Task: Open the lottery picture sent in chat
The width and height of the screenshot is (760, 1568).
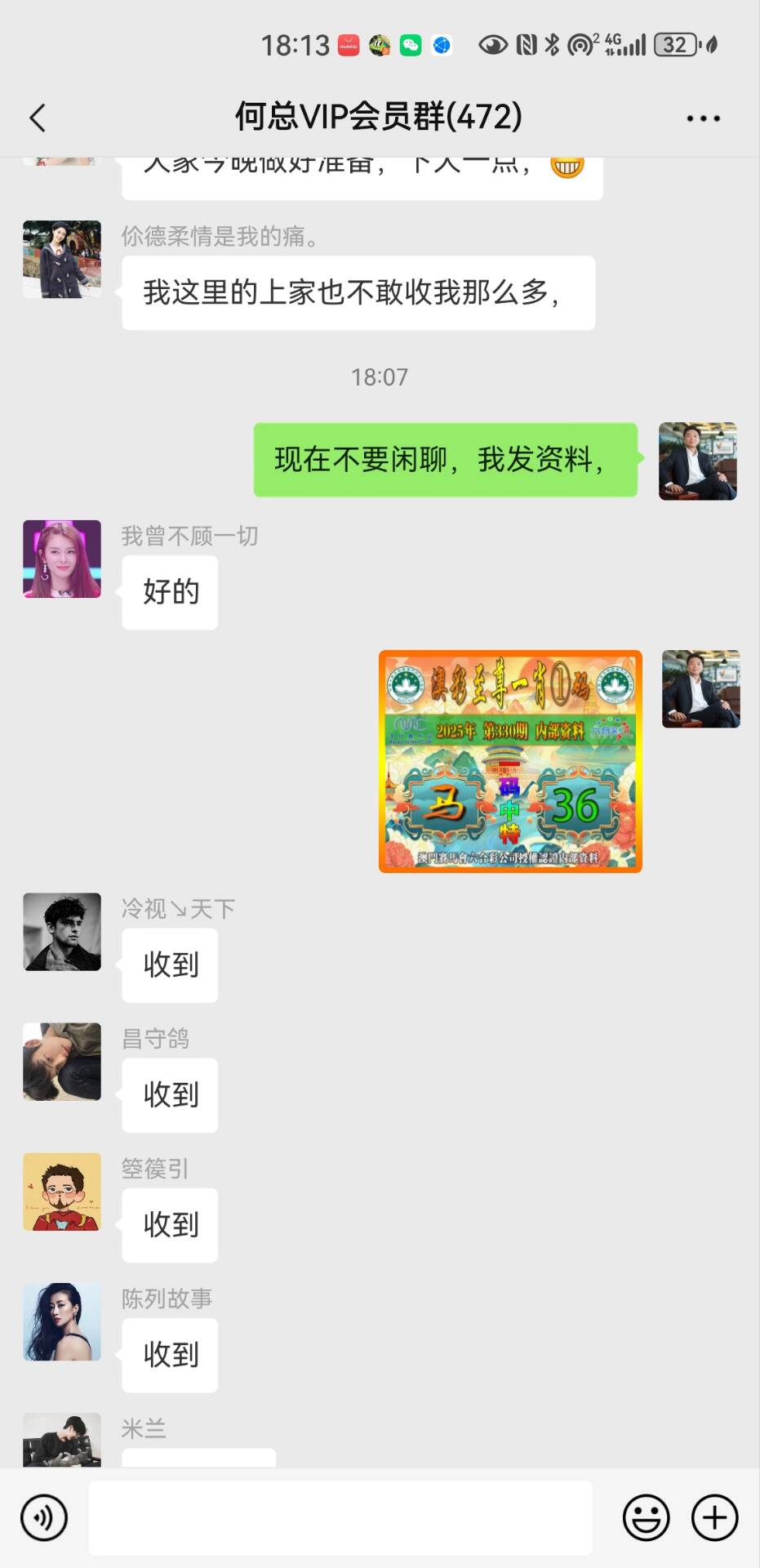Action: (x=510, y=761)
